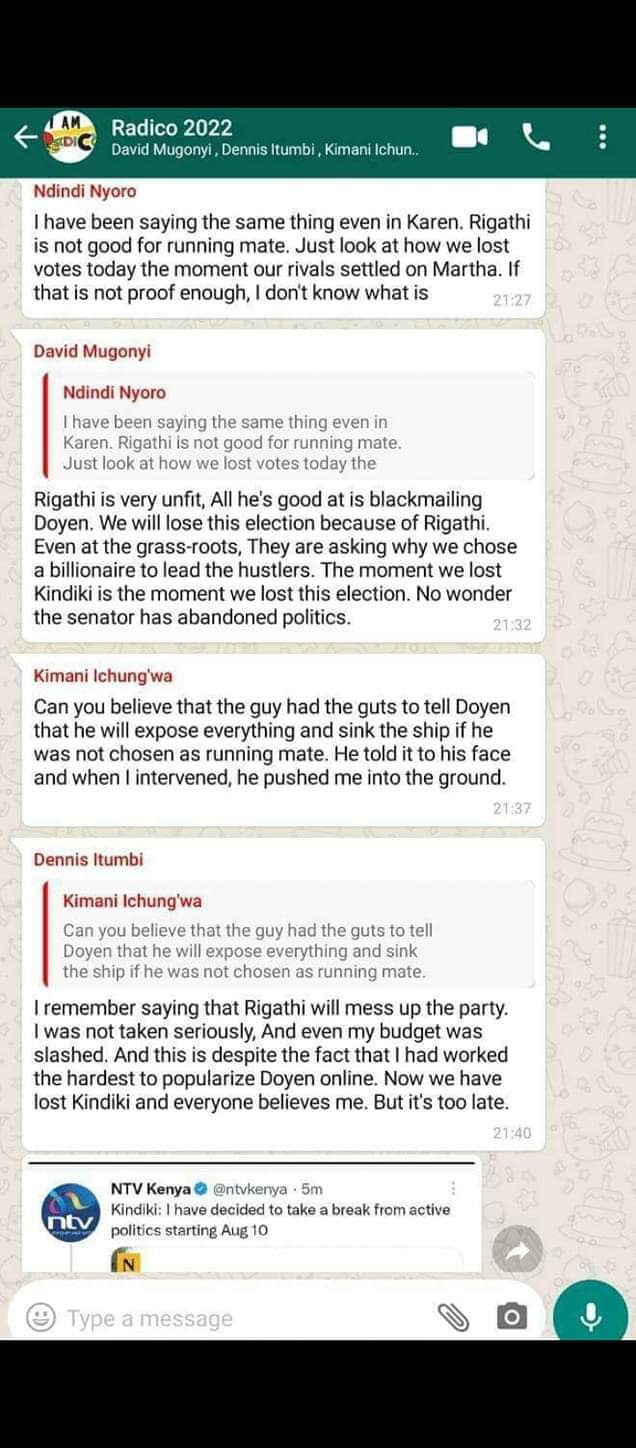Forward the NTV Kenya tweet message

pos(517,1251)
